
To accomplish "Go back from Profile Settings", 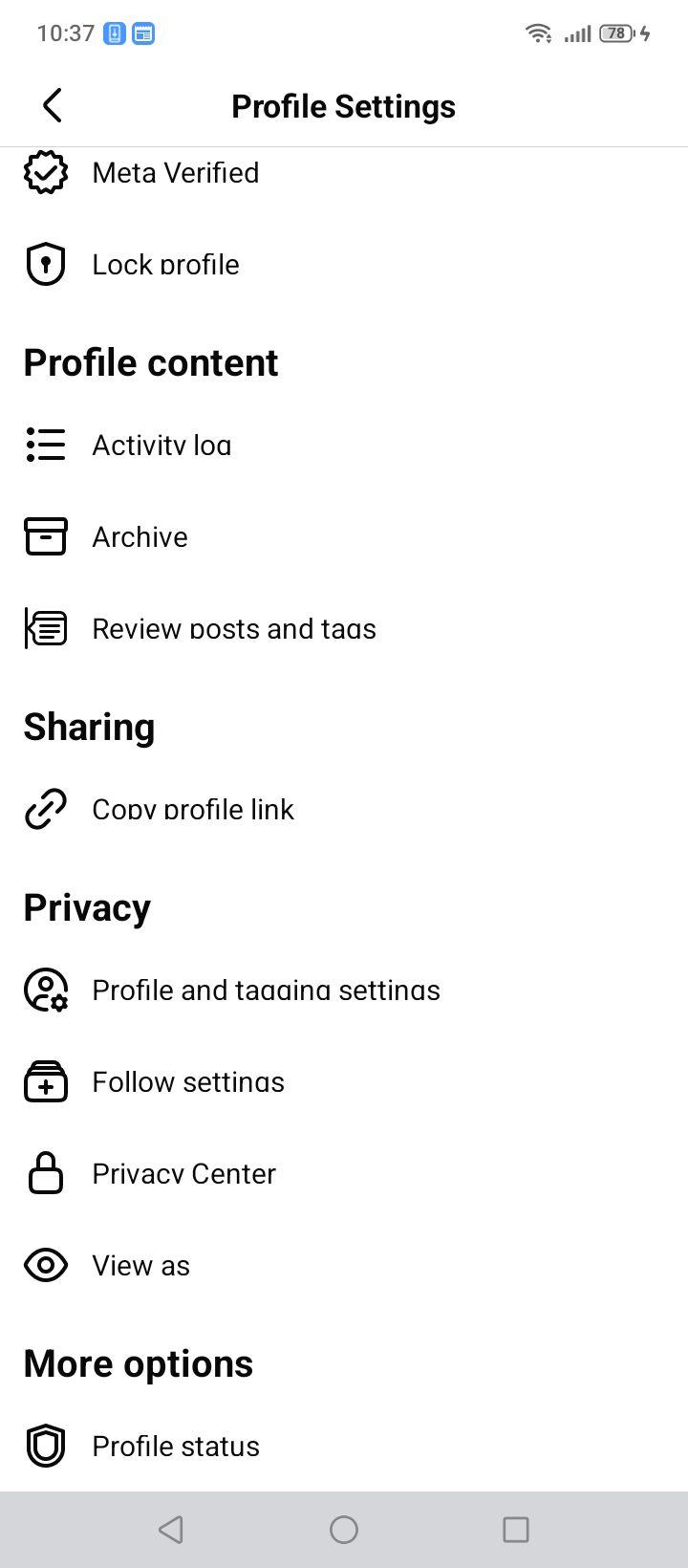I will 53,105.
